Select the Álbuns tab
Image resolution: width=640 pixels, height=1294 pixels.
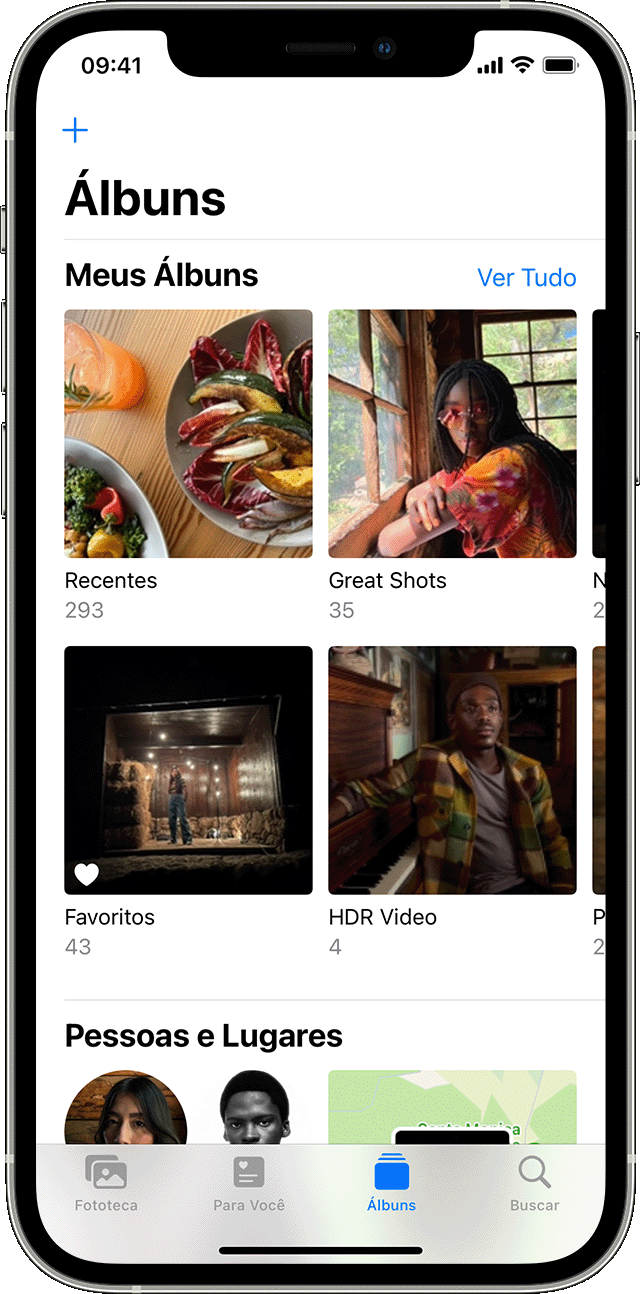point(391,1184)
